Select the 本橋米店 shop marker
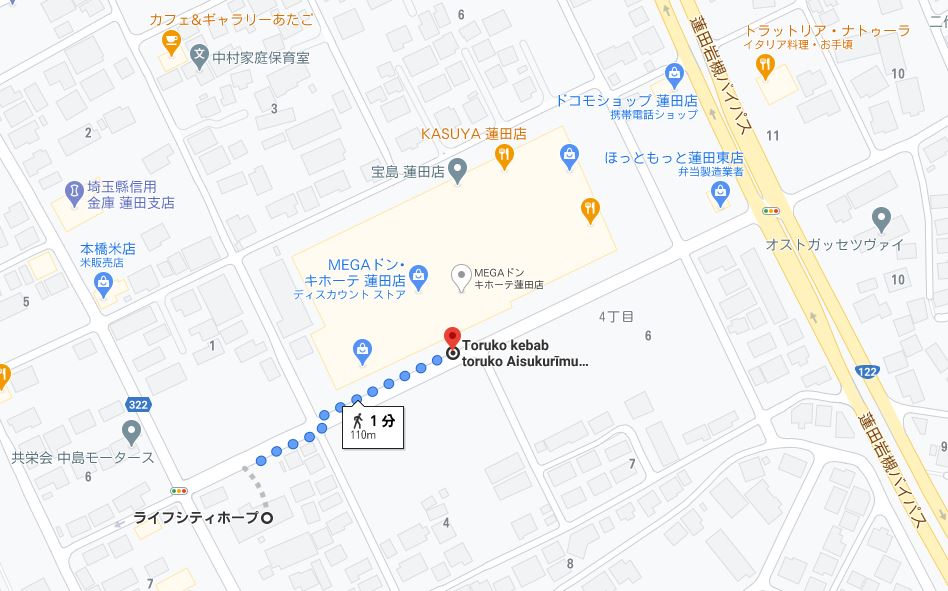This screenshot has height=591, width=948. point(102,285)
